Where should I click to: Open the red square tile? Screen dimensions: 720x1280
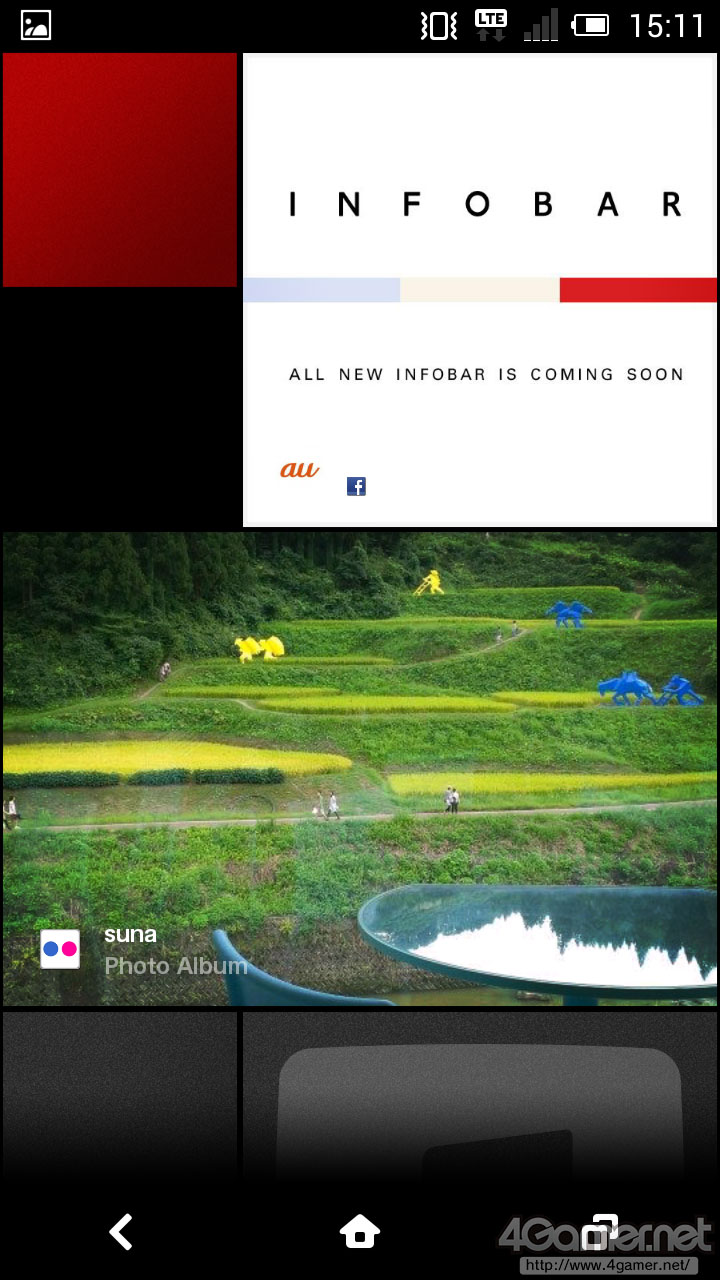point(120,170)
